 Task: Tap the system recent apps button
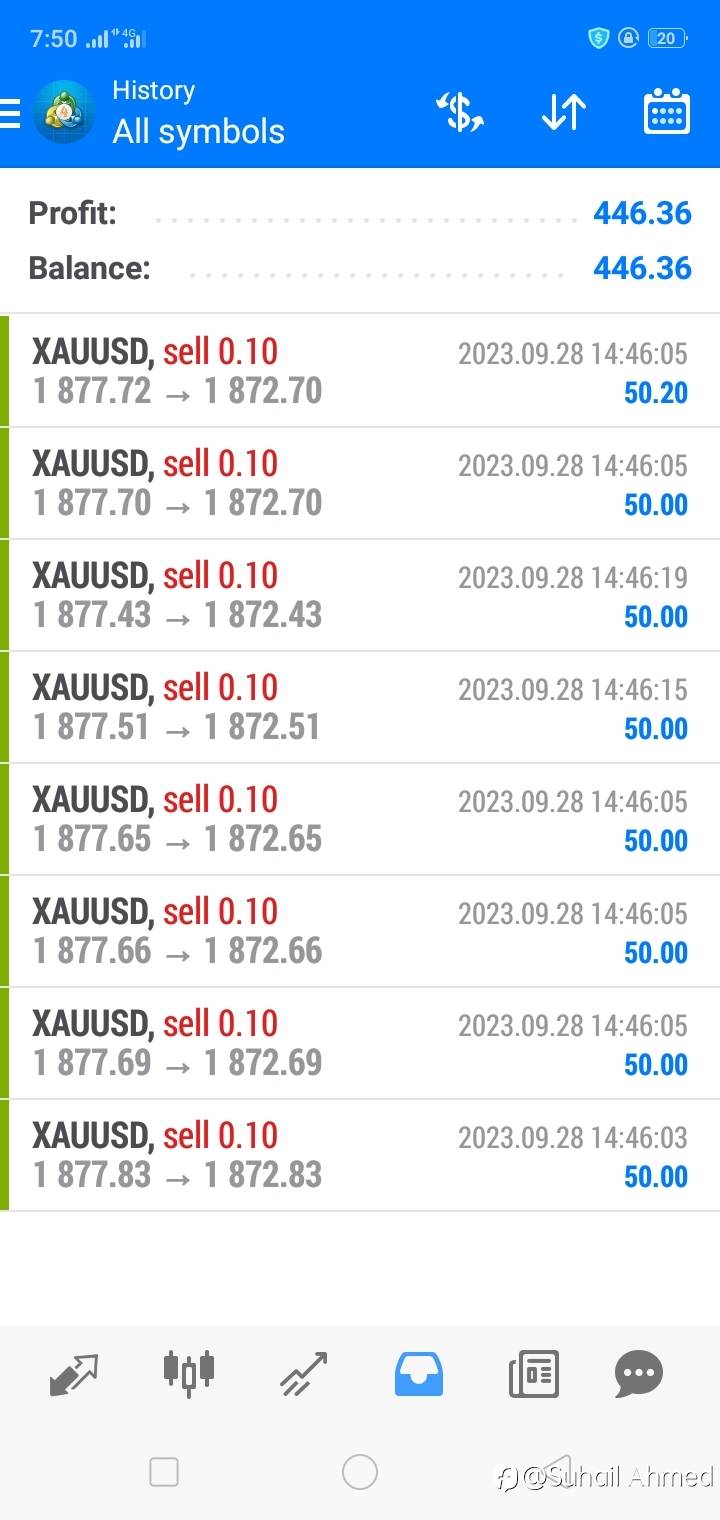(164, 1472)
